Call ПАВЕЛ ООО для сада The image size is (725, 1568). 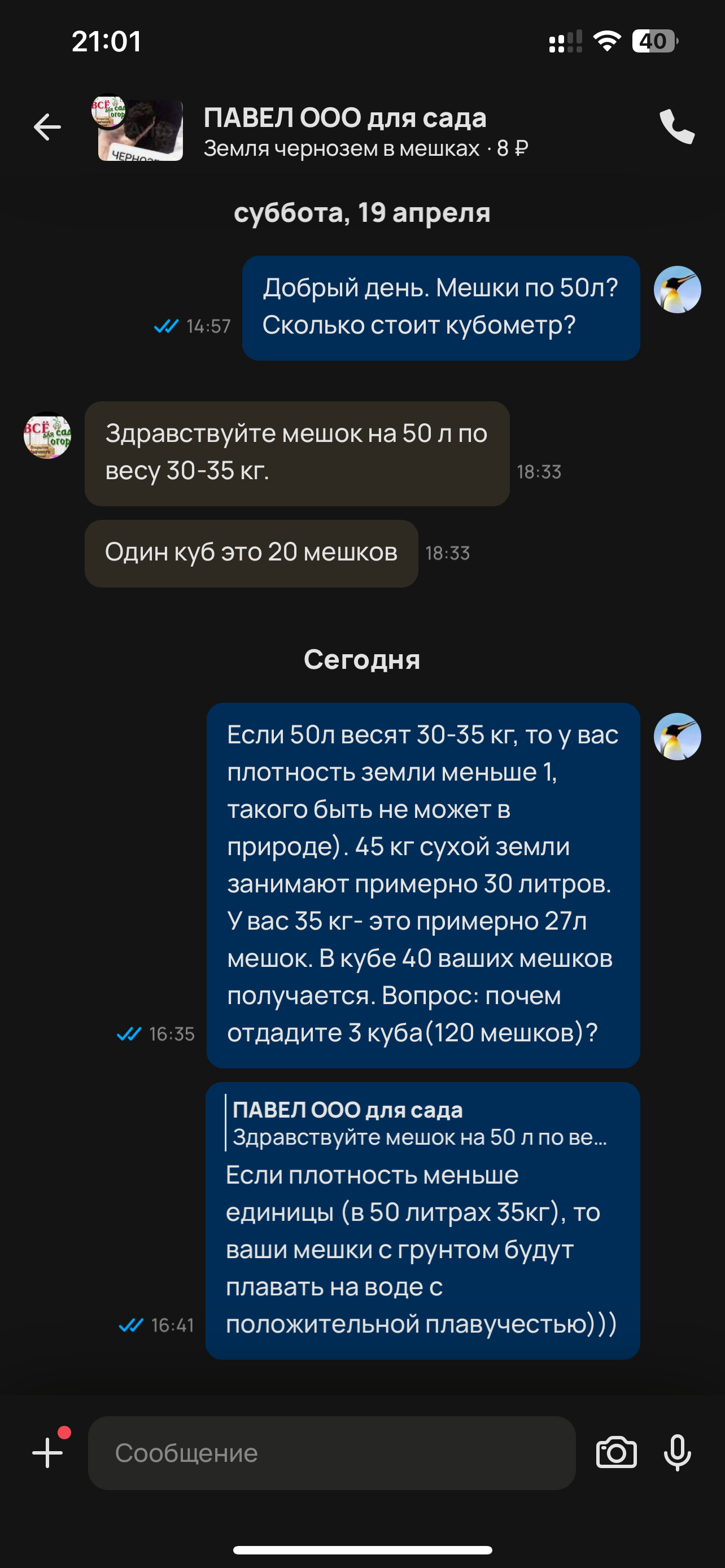[x=676, y=127]
